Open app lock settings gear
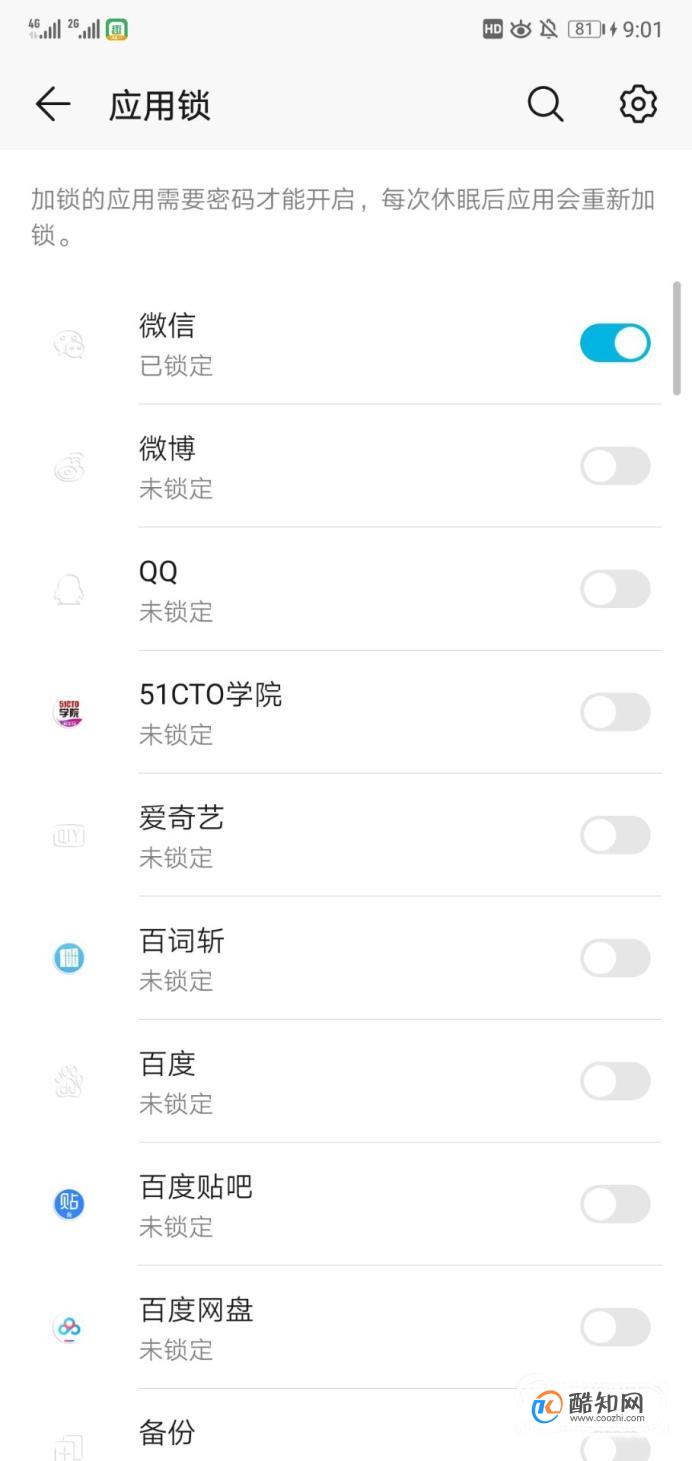The width and height of the screenshot is (692, 1461). point(638,104)
